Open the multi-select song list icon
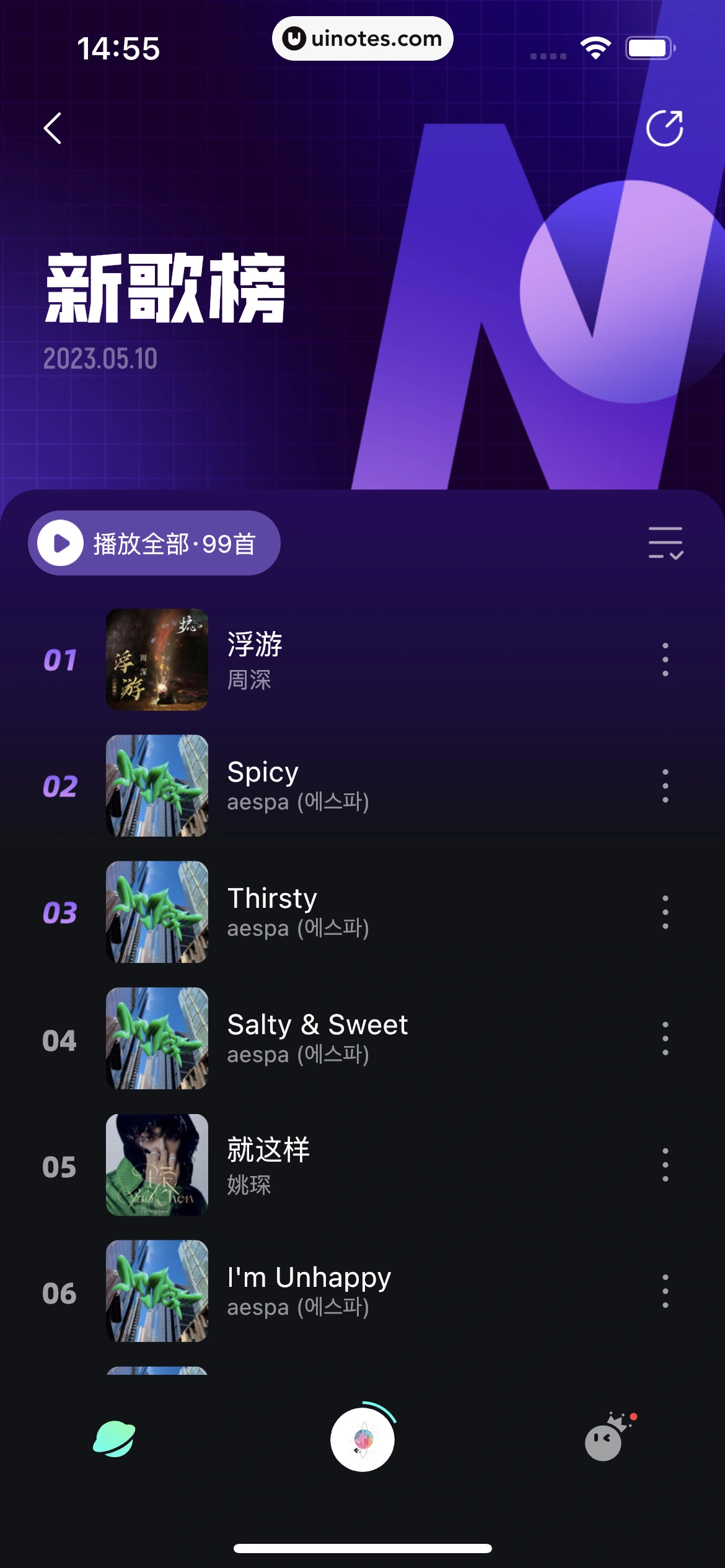 666,541
